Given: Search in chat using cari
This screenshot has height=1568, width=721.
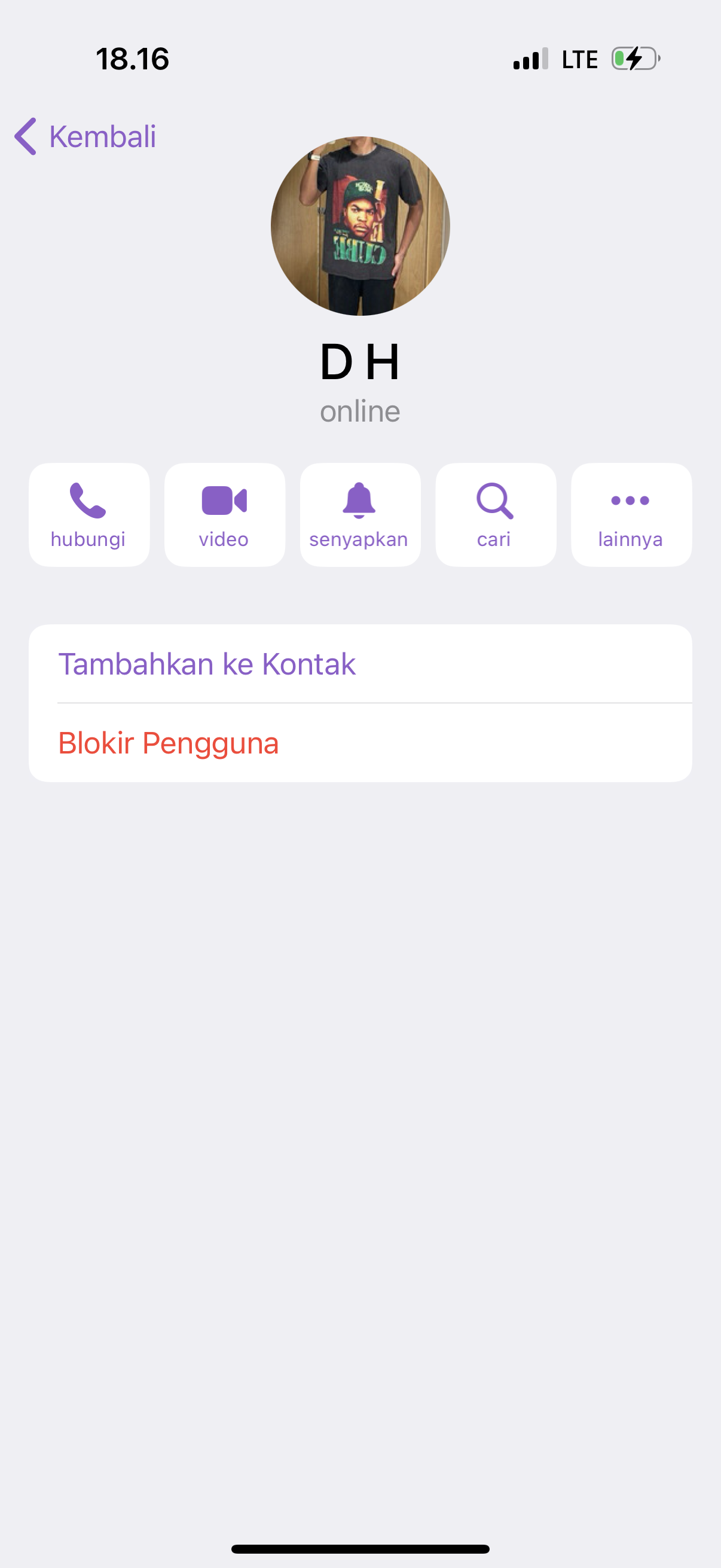Looking at the screenshot, I should 495,515.
